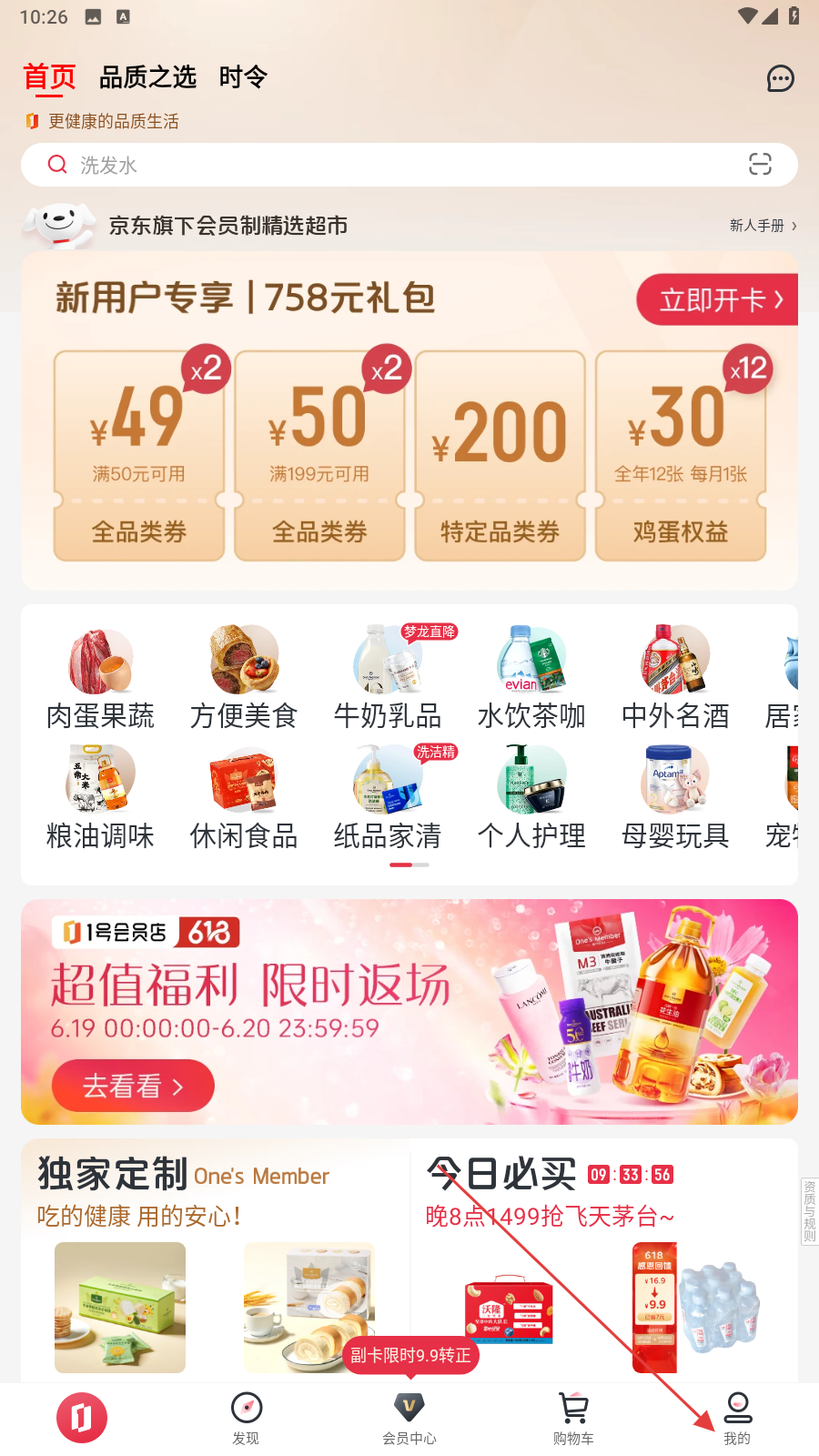Browse the 中外名酒 category
The width and height of the screenshot is (819, 1456).
675,680
